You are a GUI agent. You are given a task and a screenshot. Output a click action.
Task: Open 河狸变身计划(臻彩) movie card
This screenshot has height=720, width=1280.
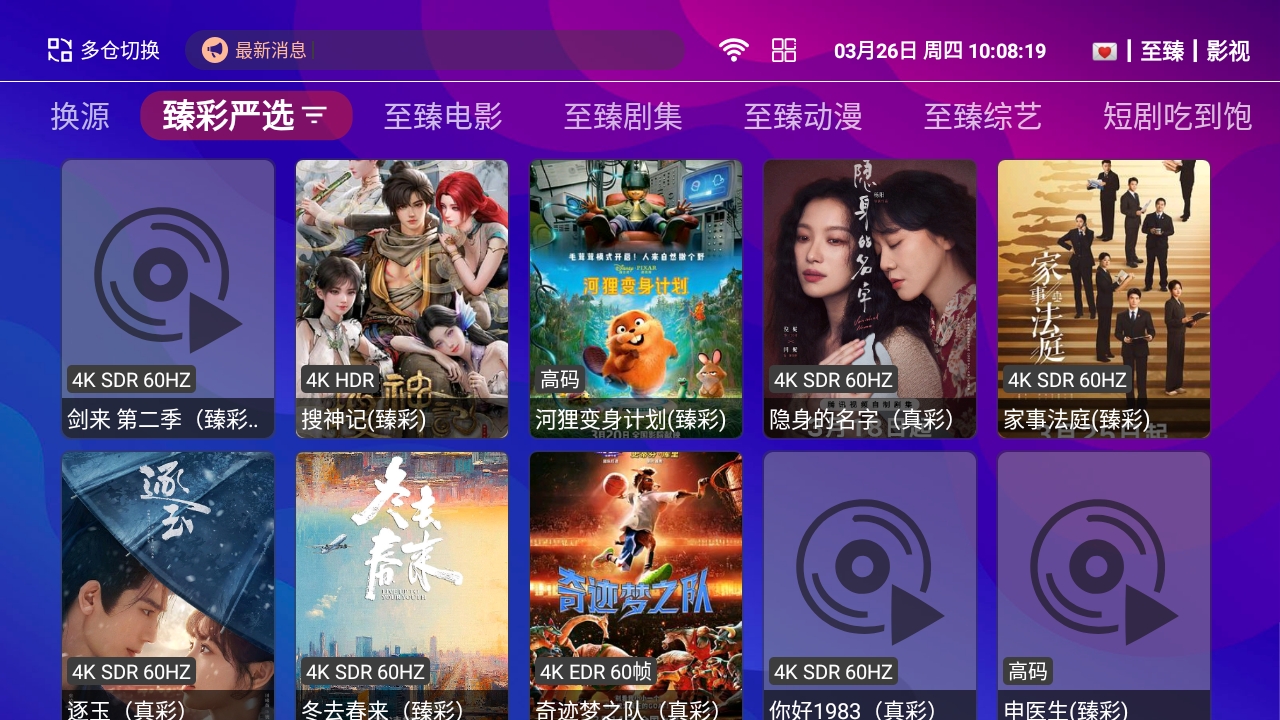pyautogui.click(x=636, y=298)
